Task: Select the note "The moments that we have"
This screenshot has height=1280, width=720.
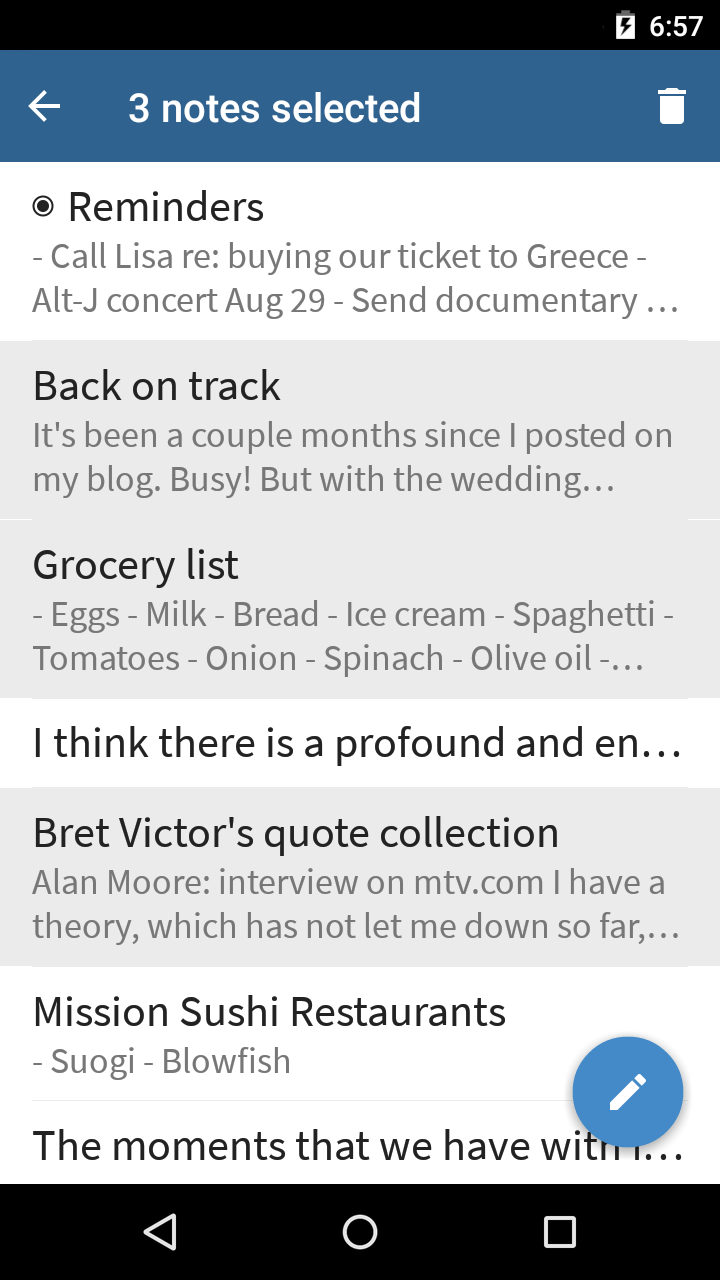Action: coord(300,1147)
